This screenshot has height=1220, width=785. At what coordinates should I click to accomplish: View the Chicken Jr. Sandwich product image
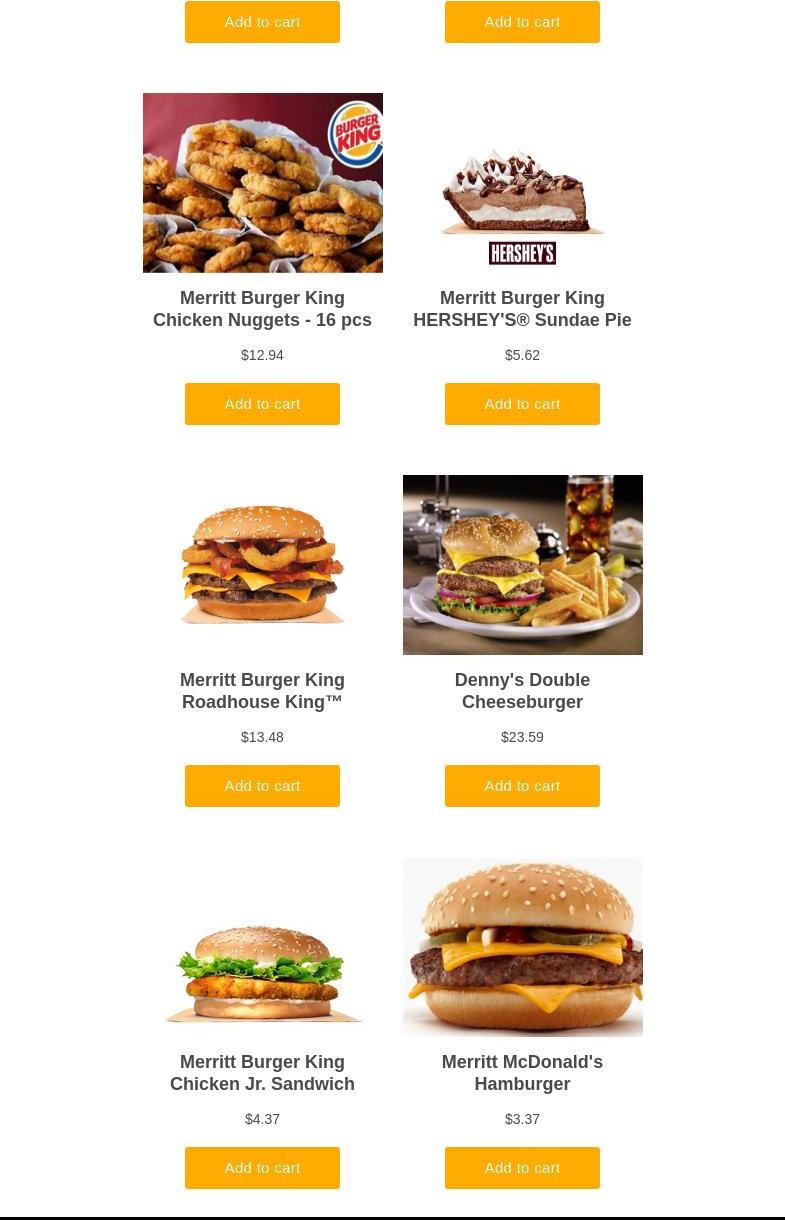coord(262,972)
